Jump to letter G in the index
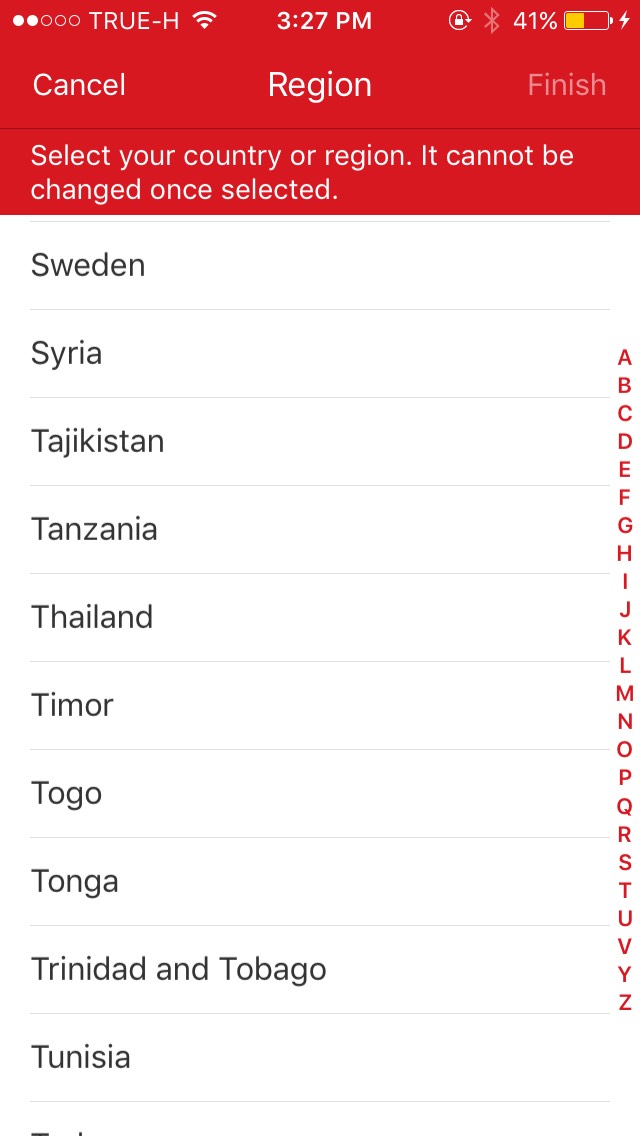This screenshot has height=1136, width=640. pyautogui.click(x=624, y=525)
